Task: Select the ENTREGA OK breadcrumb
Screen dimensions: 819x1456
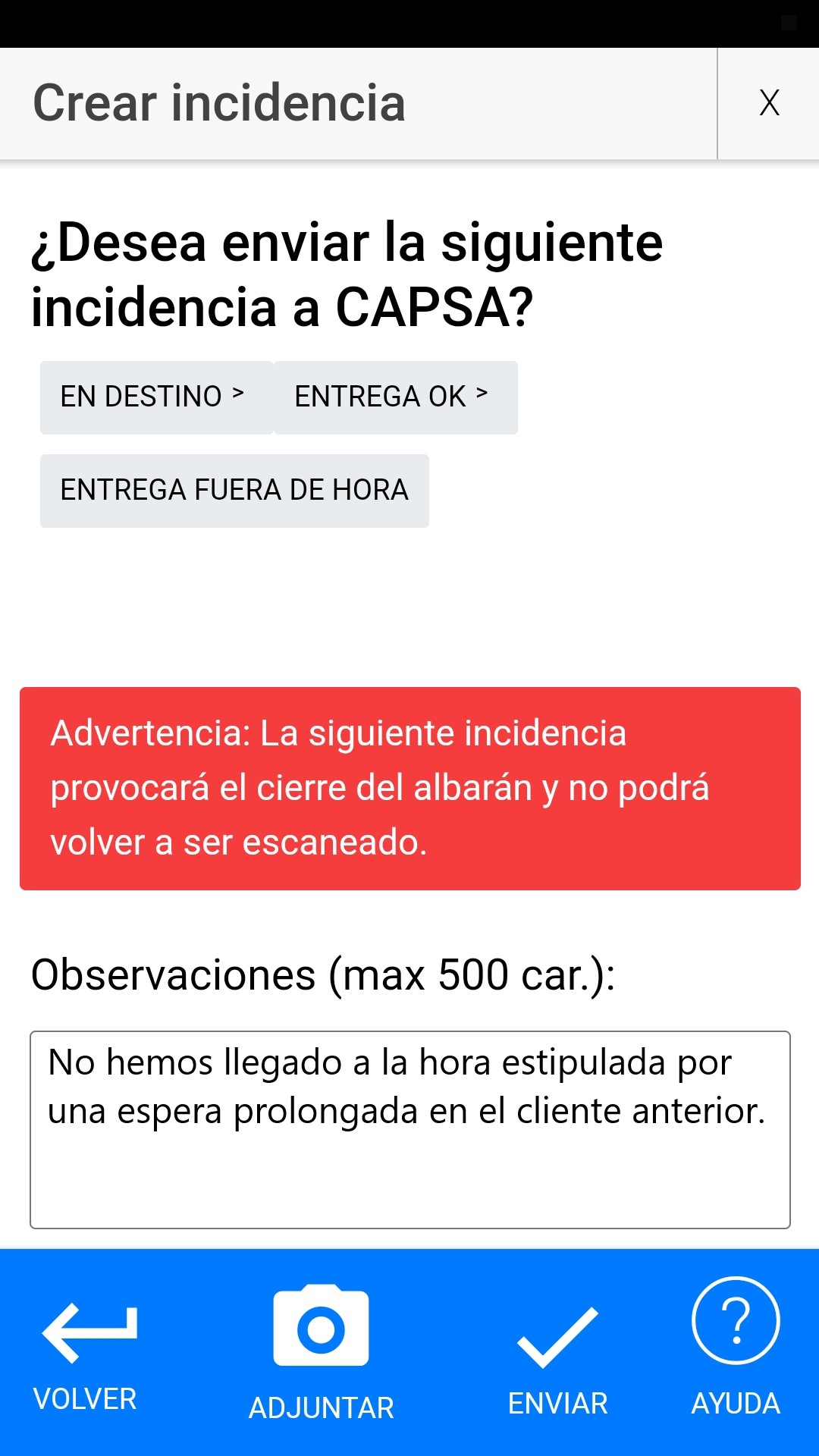Action: pyautogui.click(x=395, y=397)
